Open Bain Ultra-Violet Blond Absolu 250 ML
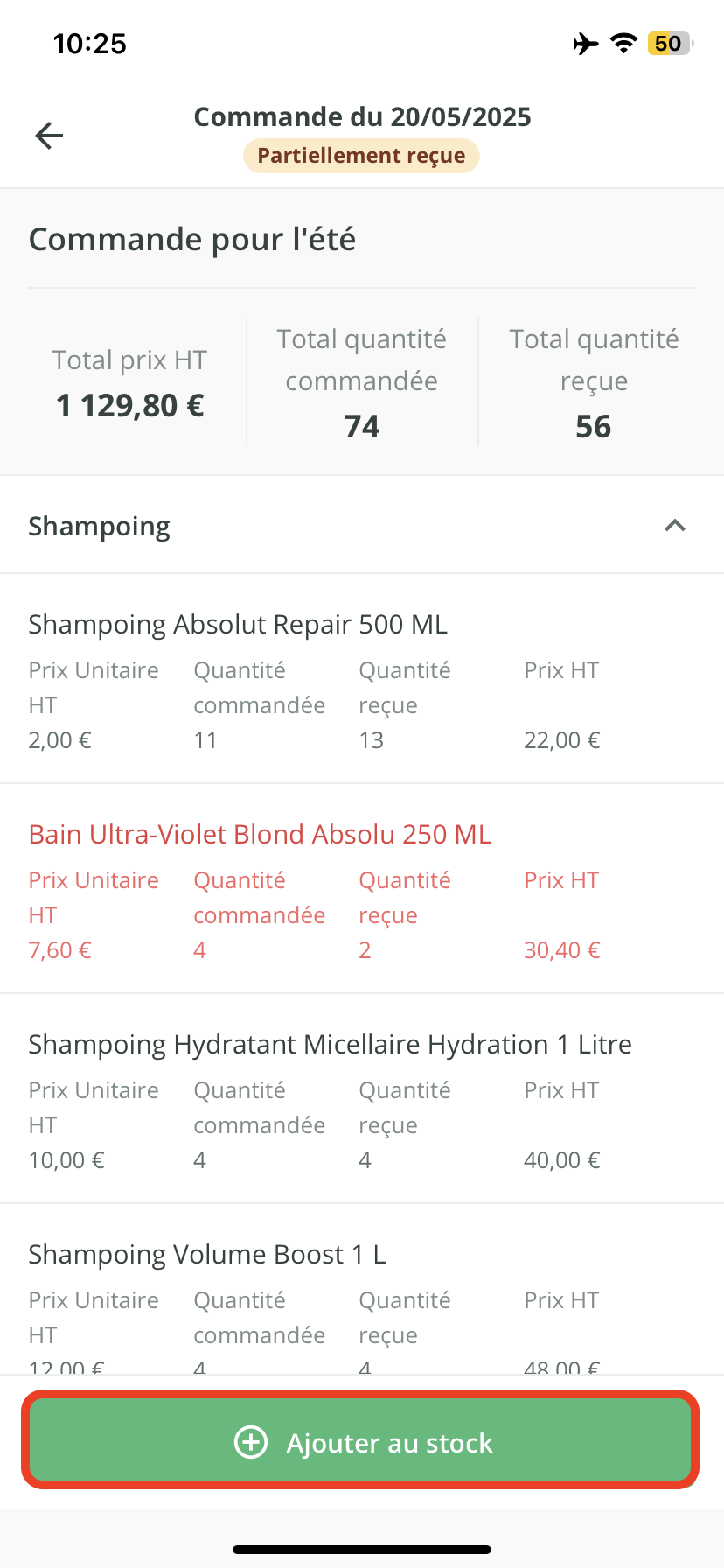The width and height of the screenshot is (724, 1568). [x=260, y=835]
